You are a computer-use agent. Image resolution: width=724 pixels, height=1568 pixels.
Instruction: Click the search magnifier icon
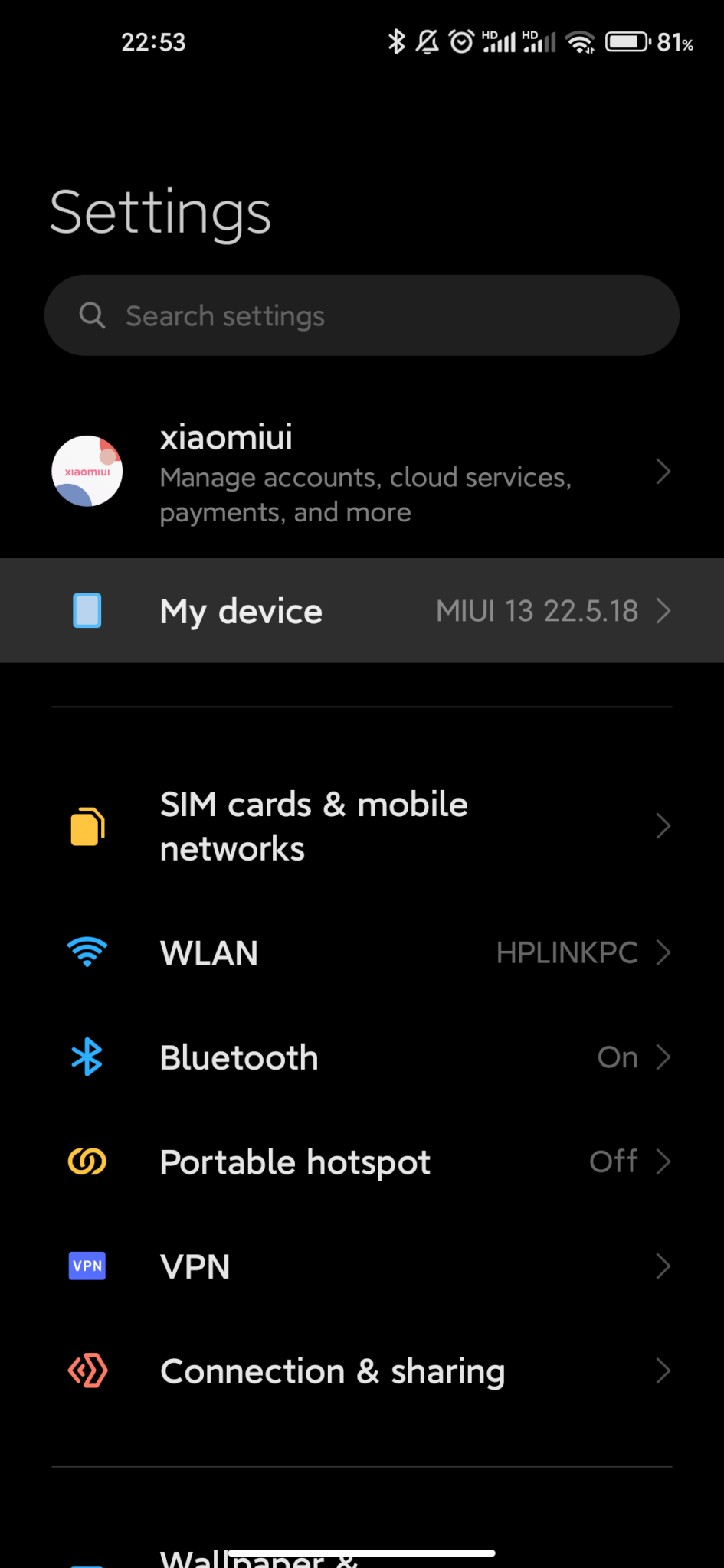pyautogui.click(x=92, y=315)
